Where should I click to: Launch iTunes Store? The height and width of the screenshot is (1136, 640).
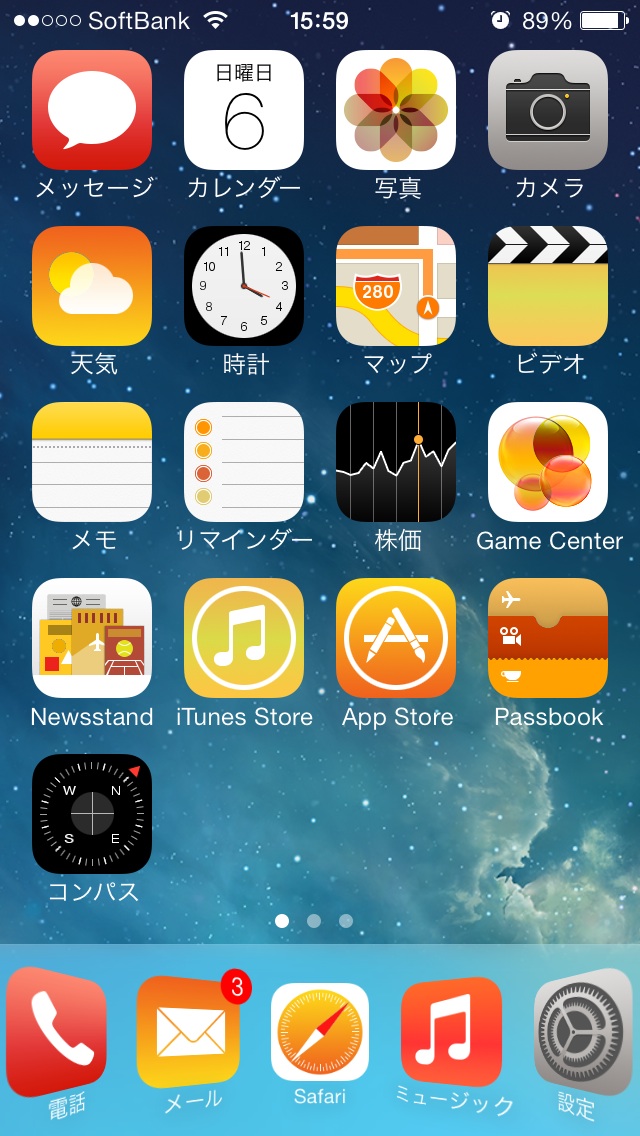pyautogui.click(x=244, y=638)
